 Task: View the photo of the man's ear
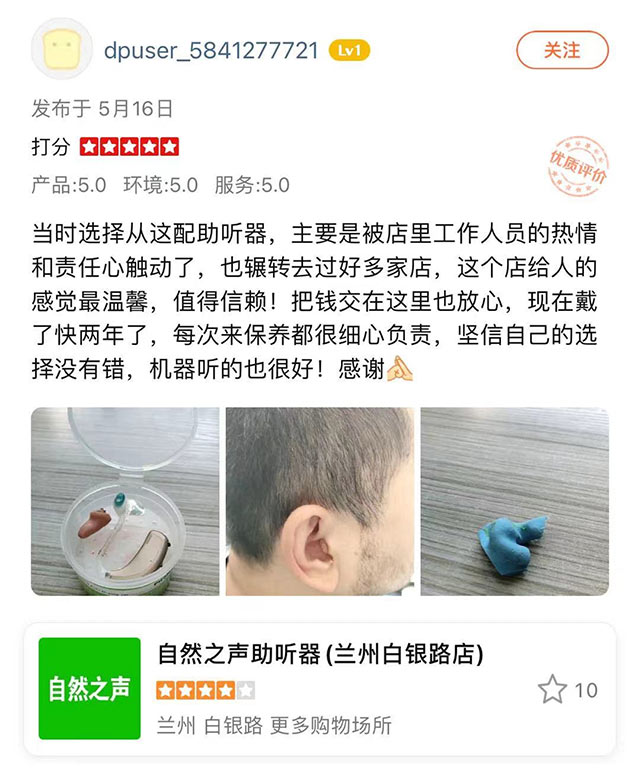coord(319,501)
